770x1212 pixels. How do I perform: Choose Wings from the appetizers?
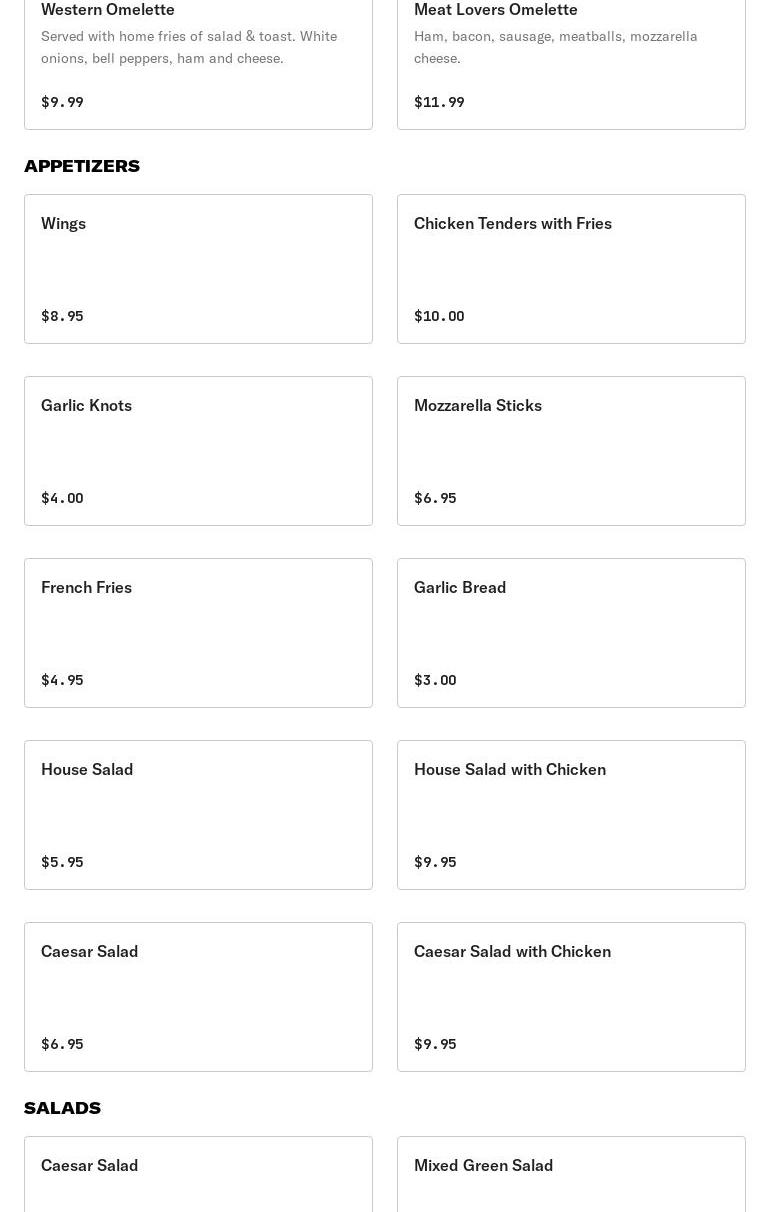click(x=198, y=268)
